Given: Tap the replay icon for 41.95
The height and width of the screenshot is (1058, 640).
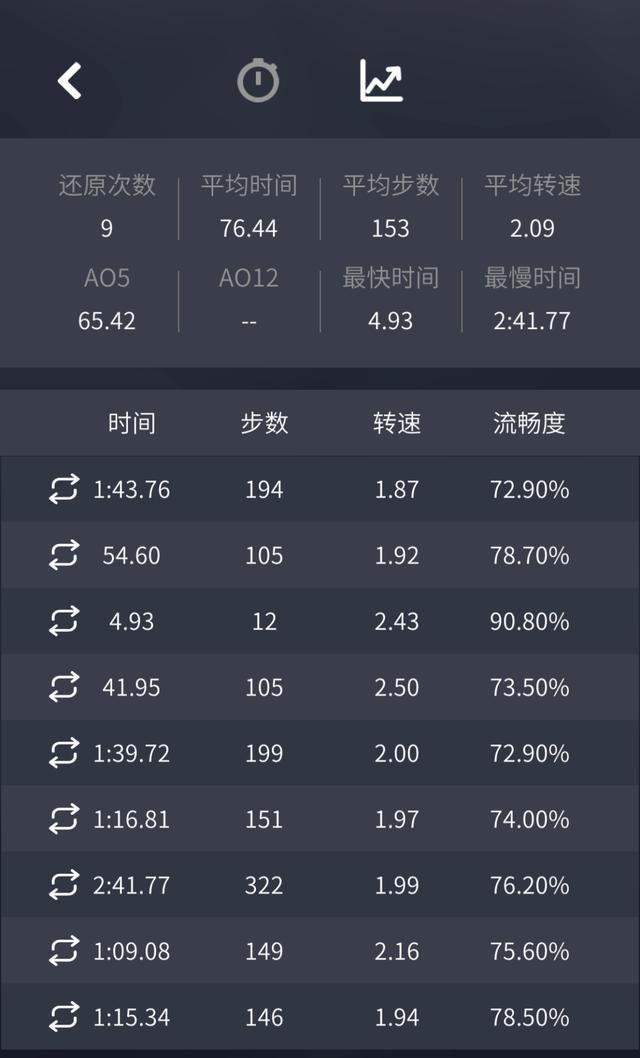Looking at the screenshot, I should [63, 687].
